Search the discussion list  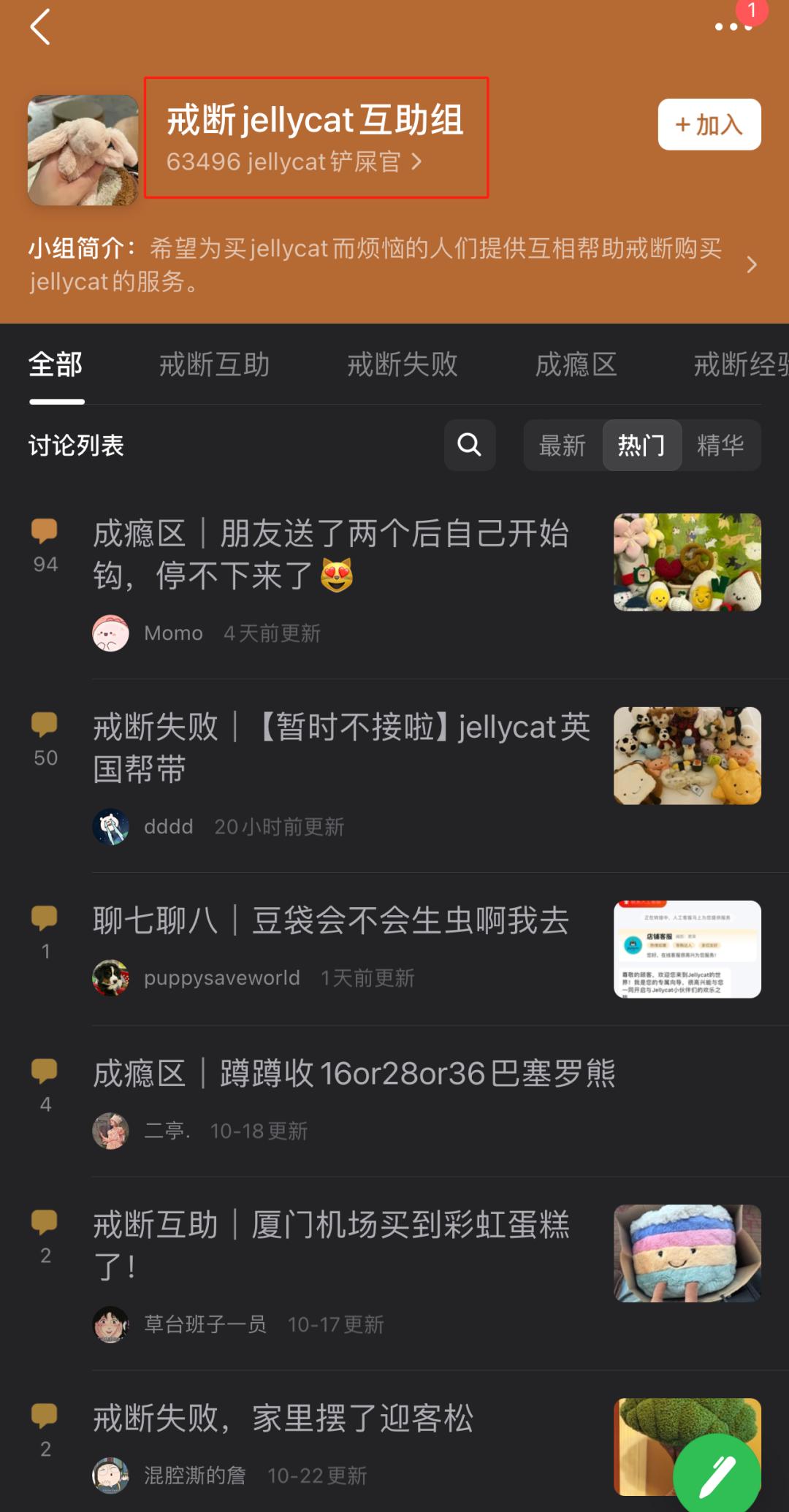[469, 445]
